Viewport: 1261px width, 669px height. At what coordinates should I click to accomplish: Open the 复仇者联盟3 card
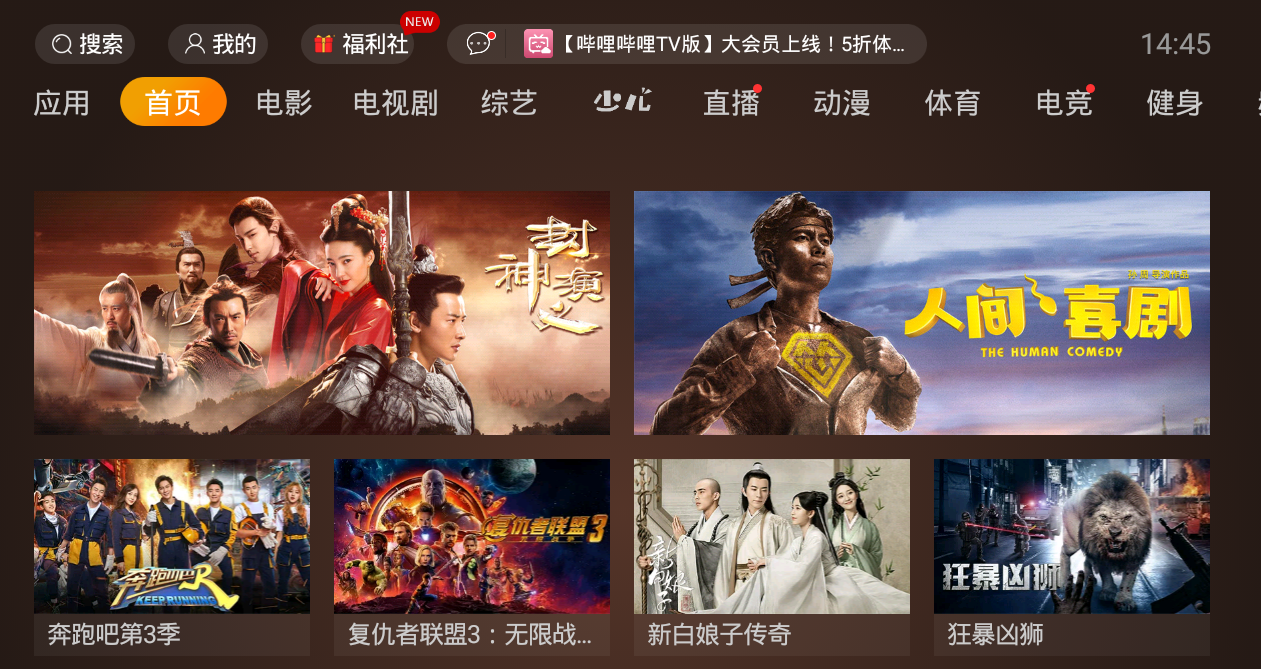click(472, 556)
